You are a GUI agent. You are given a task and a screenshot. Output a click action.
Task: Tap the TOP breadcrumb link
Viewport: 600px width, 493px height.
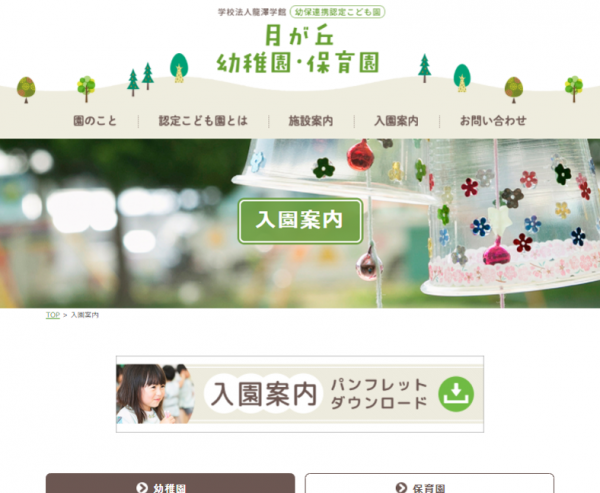click(52, 315)
